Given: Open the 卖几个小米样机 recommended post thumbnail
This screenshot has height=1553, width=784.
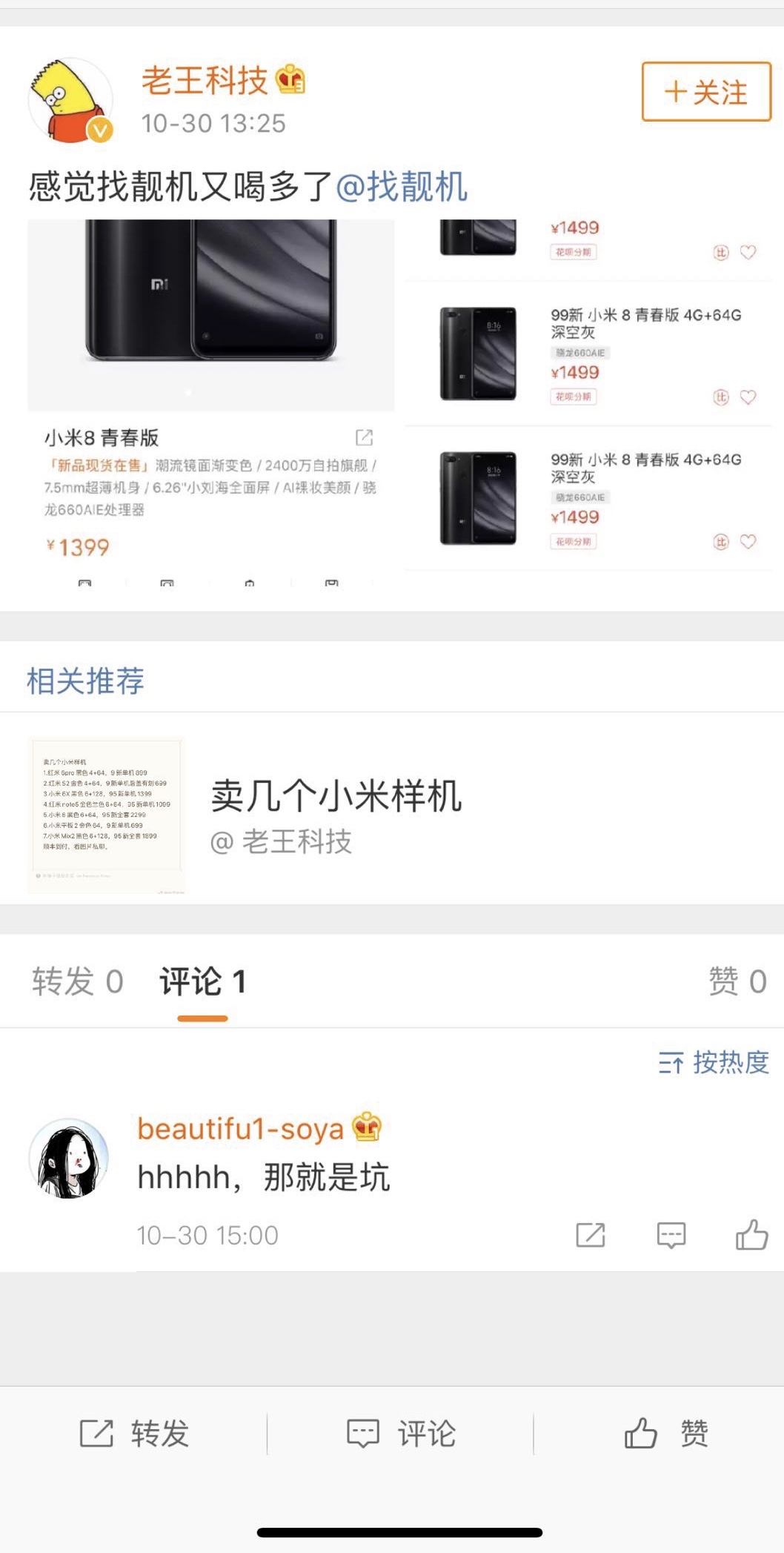Looking at the screenshot, I should [x=106, y=812].
